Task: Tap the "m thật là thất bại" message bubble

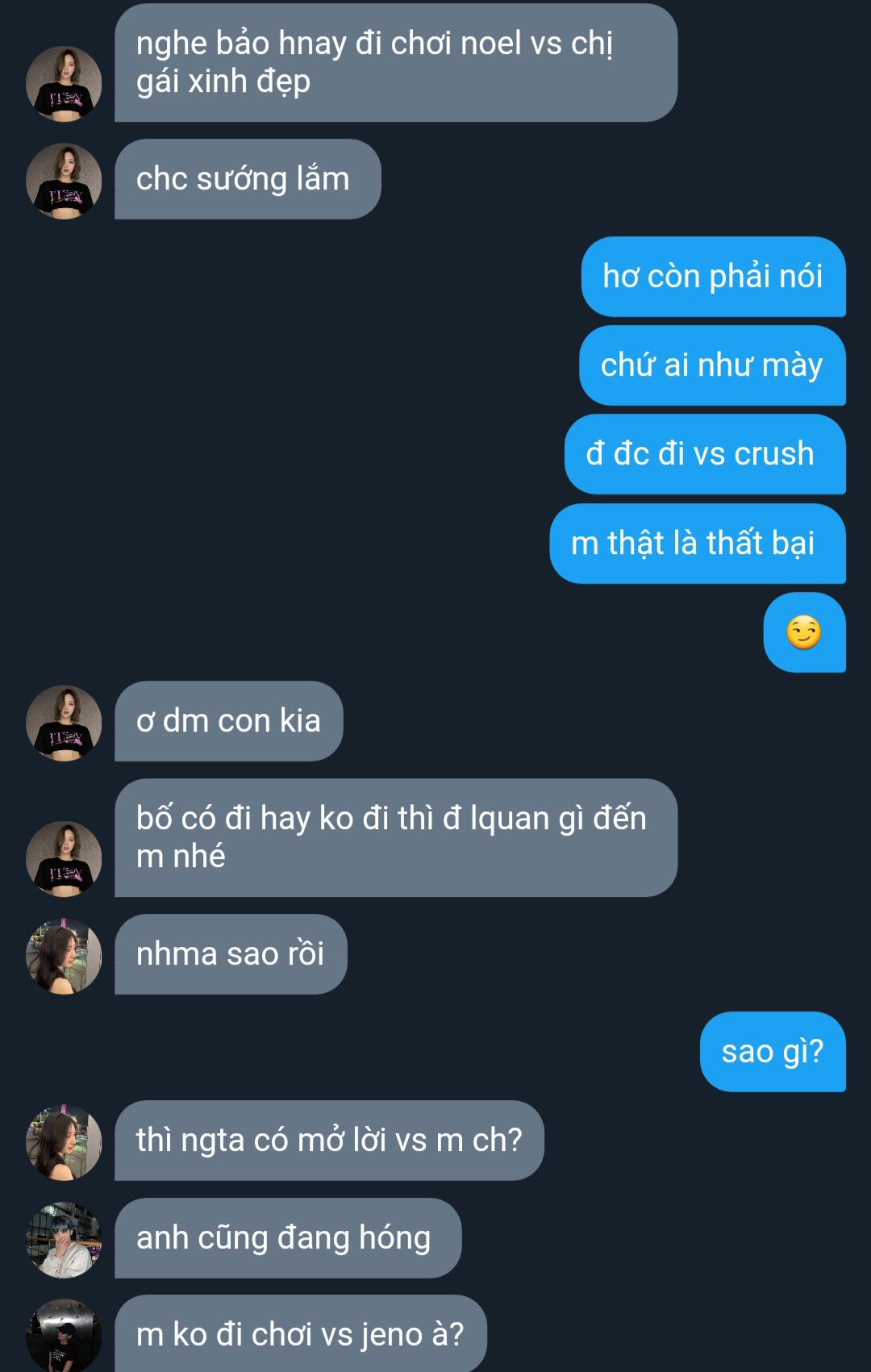Action: pos(697,544)
